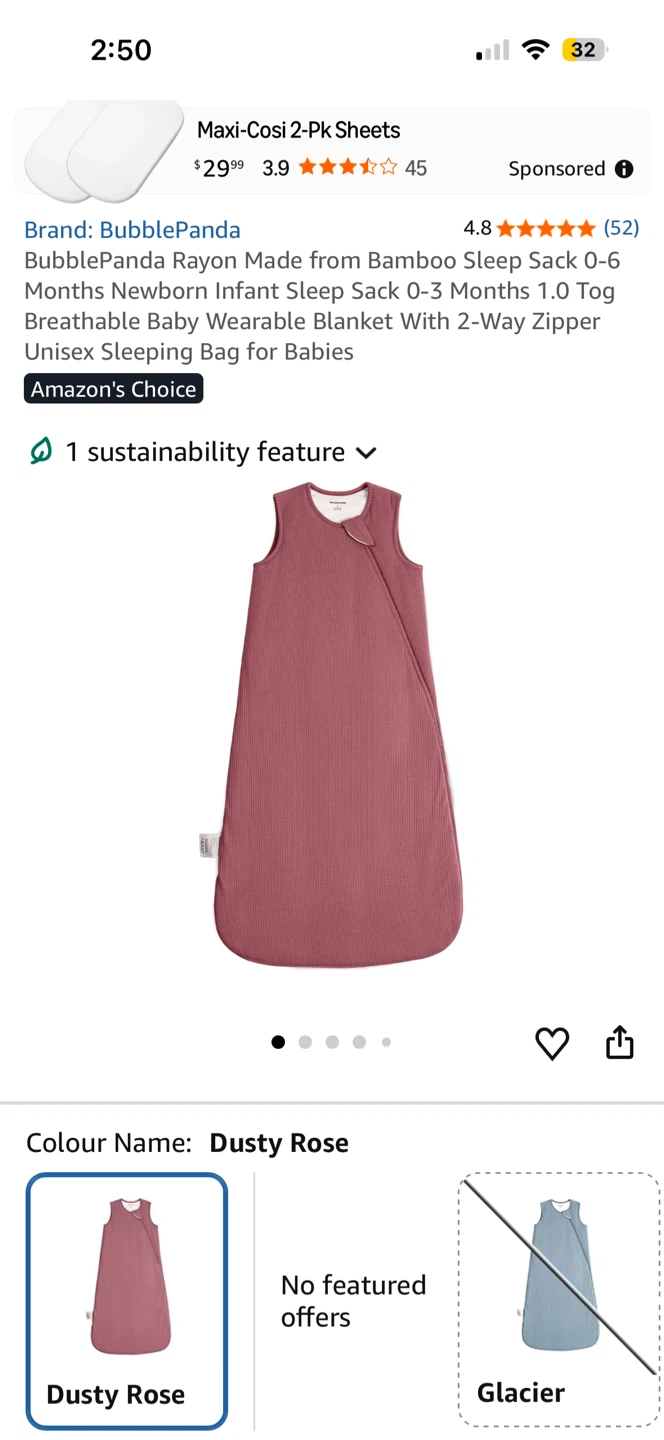Viewport: 664px width, 1440px height.
Task: Share this product
Action: (x=620, y=1042)
